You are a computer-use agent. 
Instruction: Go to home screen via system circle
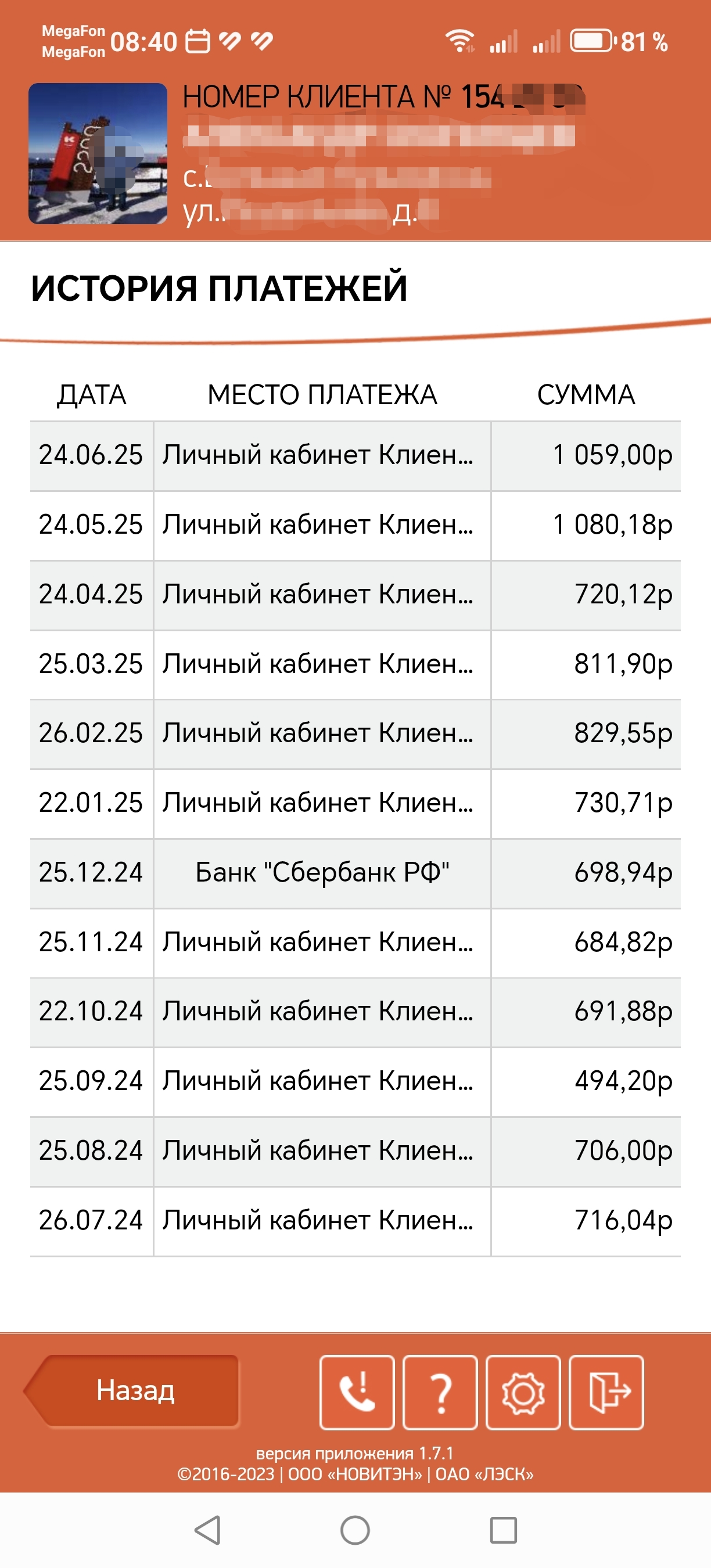(x=355, y=1530)
